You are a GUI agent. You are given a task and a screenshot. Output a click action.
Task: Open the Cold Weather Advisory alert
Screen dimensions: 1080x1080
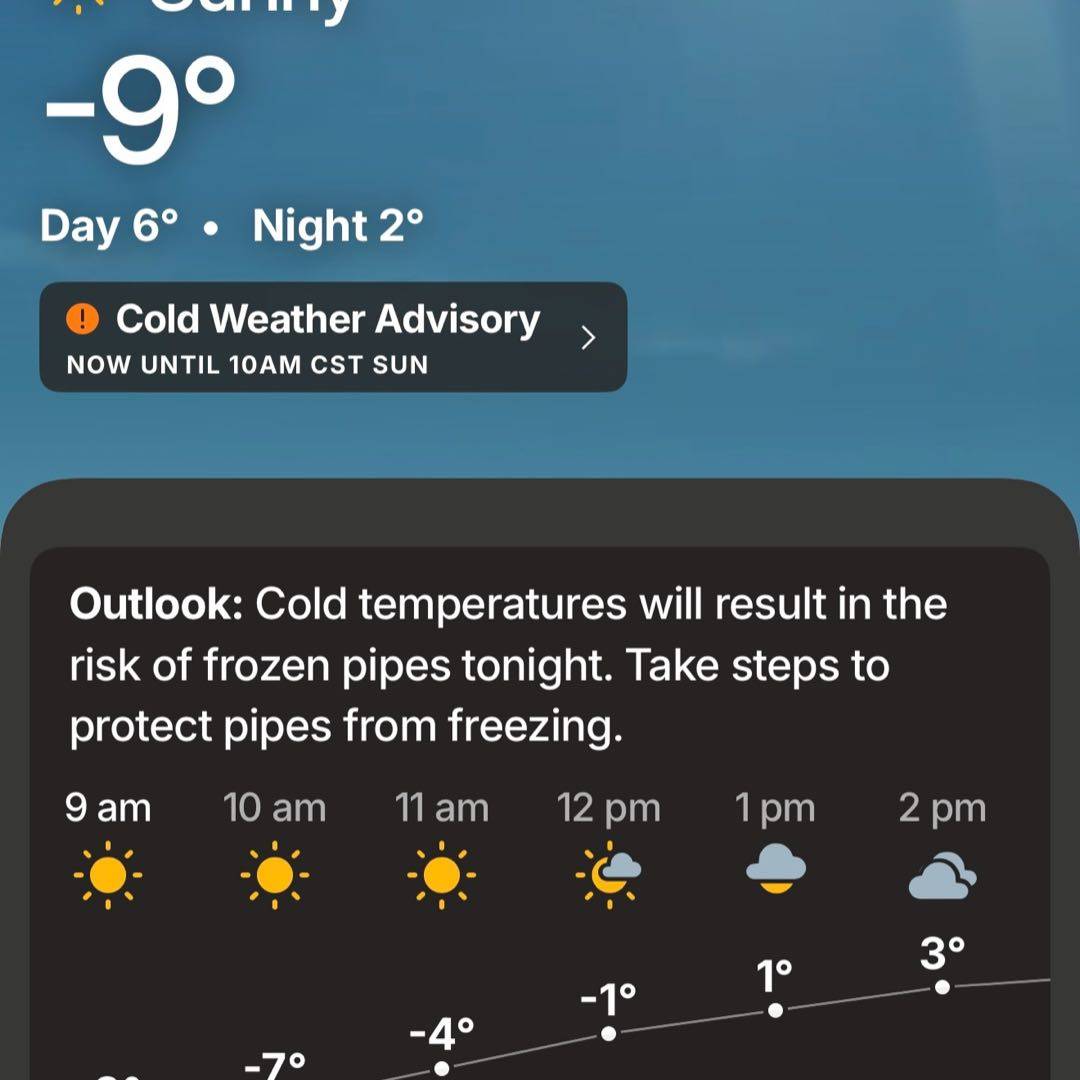point(332,338)
